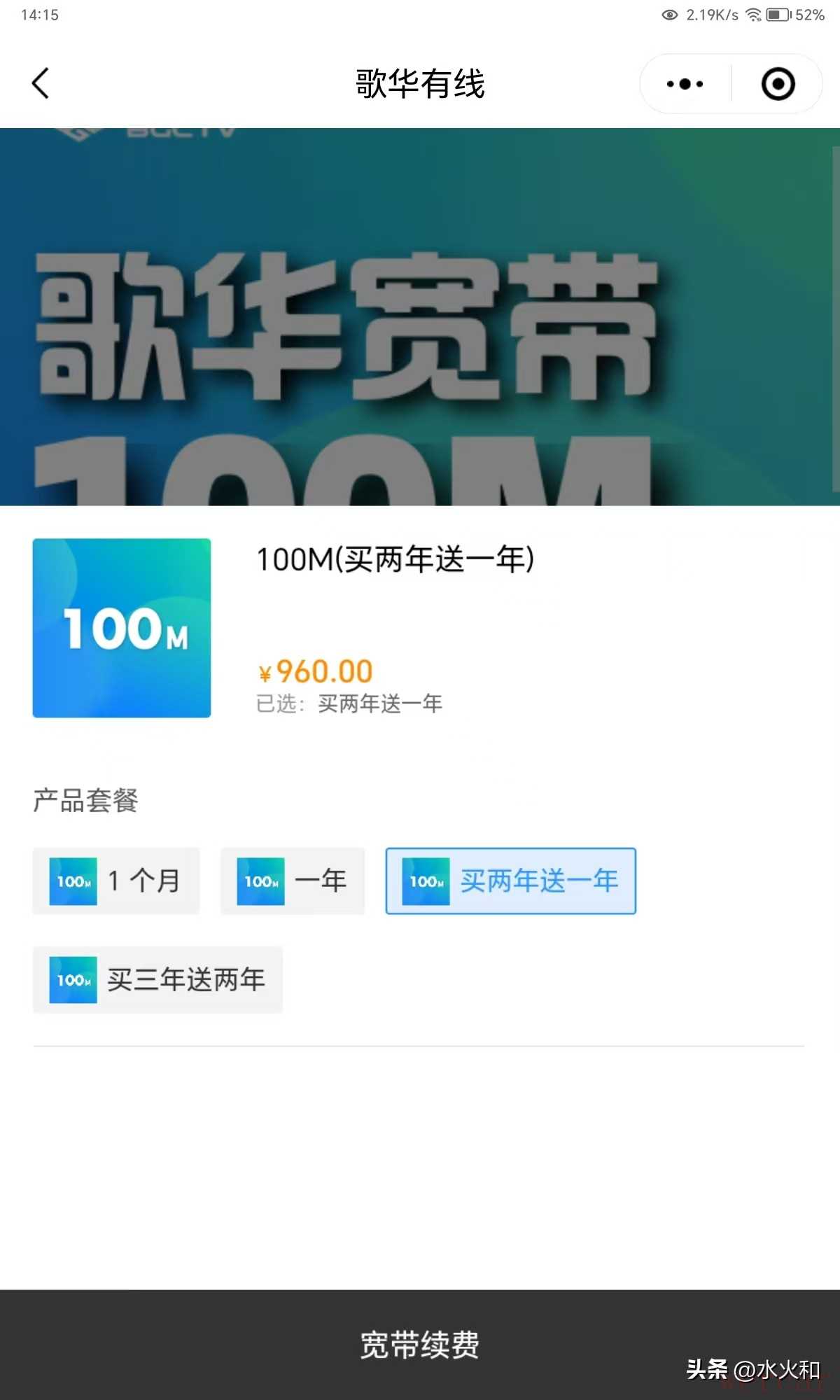Go back from 歌华有线 page

[x=41, y=83]
